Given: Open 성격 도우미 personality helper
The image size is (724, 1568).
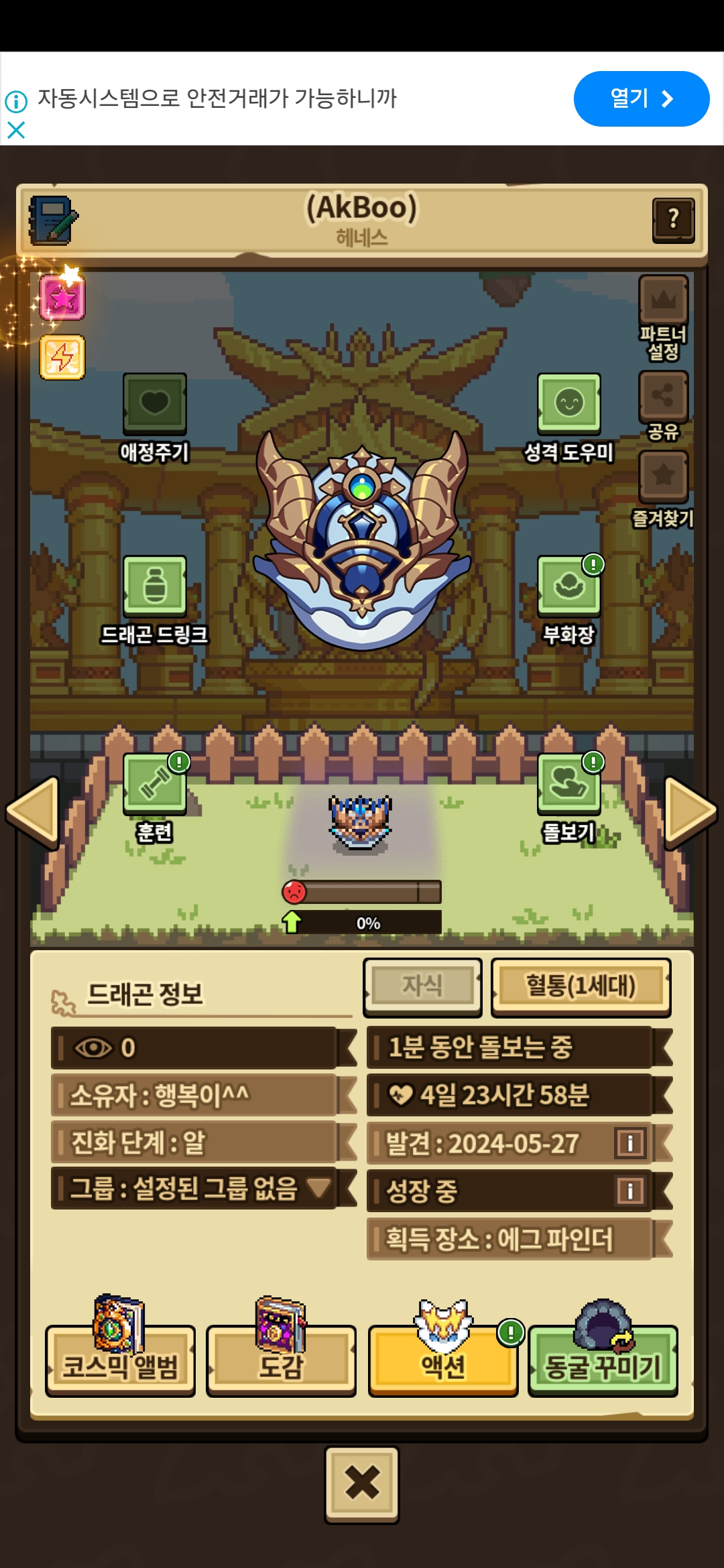Looking at the screenshot, I should click(568, 404).
